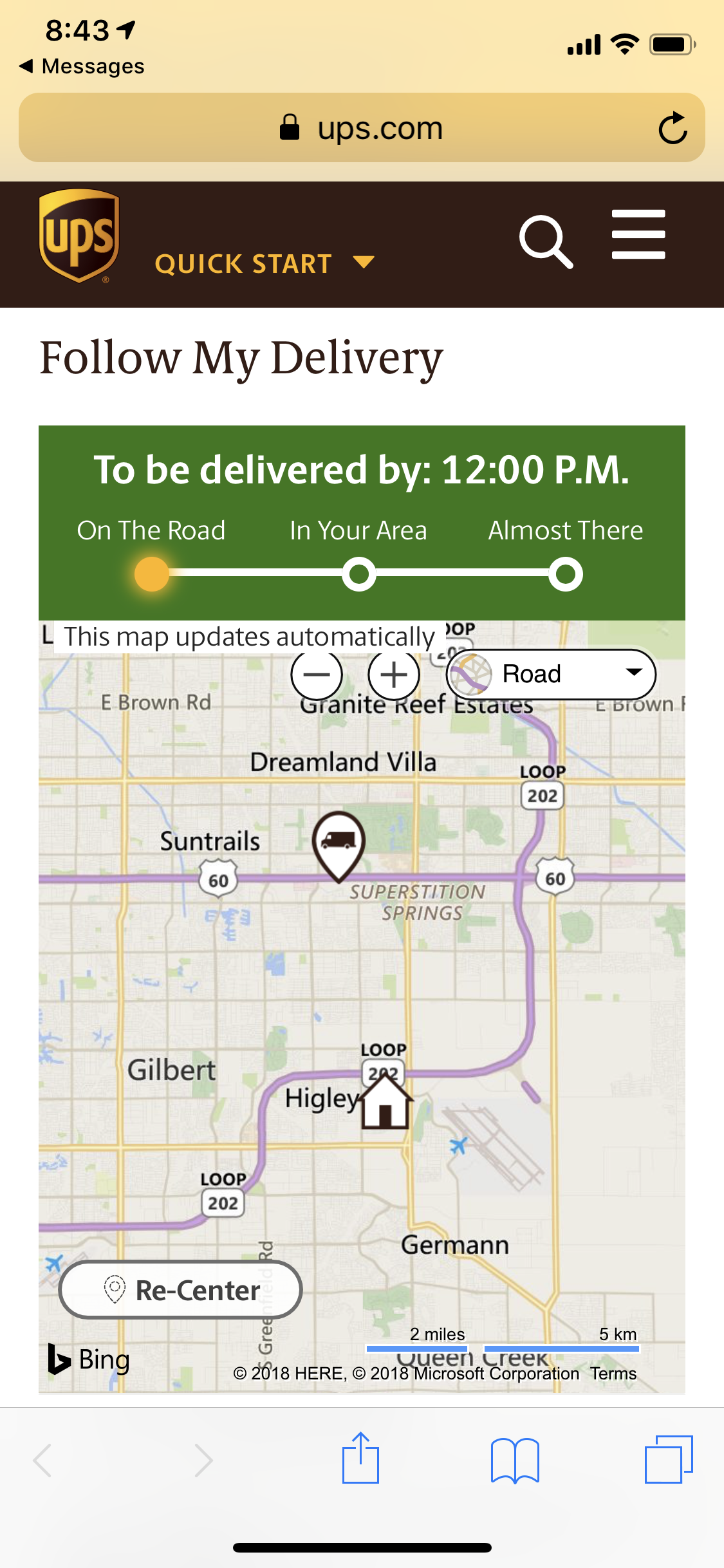Return to Messages app
This screenshot has height=1568, width=724.
82,66
